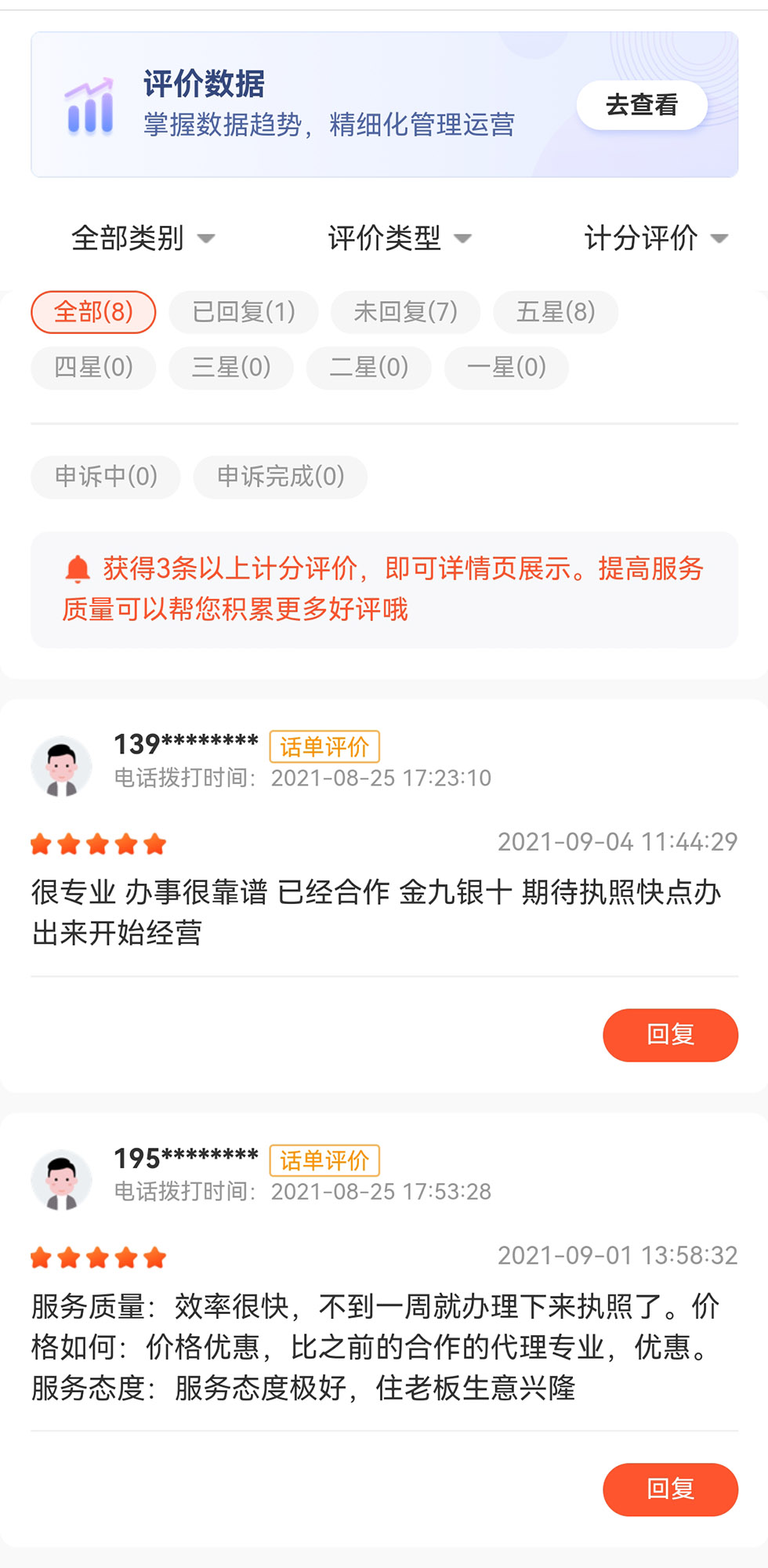Expand the 全部类别 dropdown
This screenshot has width=768, height=1568.
pos(143,238)
